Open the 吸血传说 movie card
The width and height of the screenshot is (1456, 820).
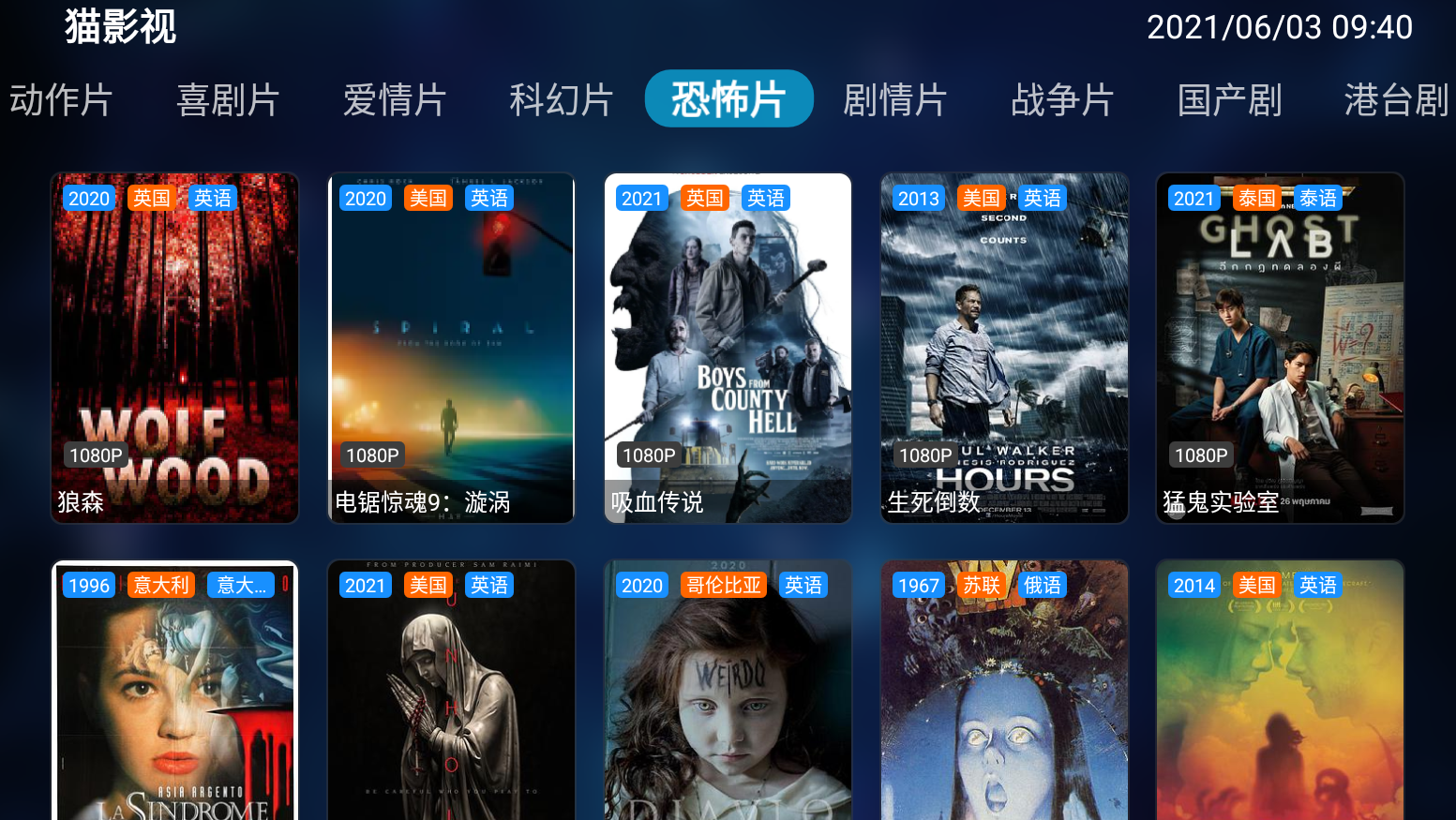coord(728,348)
